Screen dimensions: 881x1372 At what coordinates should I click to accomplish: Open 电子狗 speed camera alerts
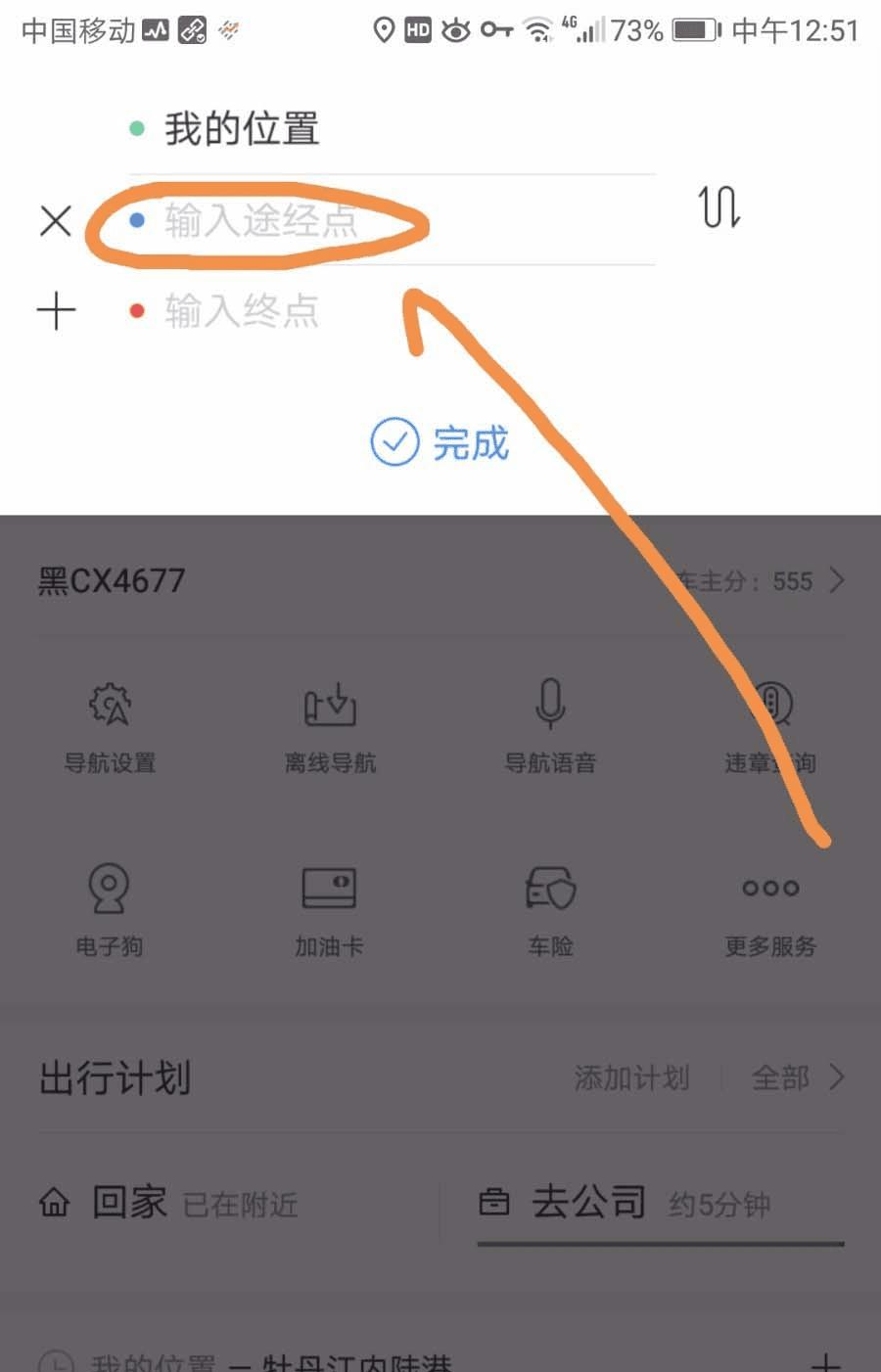click(110, 910)
